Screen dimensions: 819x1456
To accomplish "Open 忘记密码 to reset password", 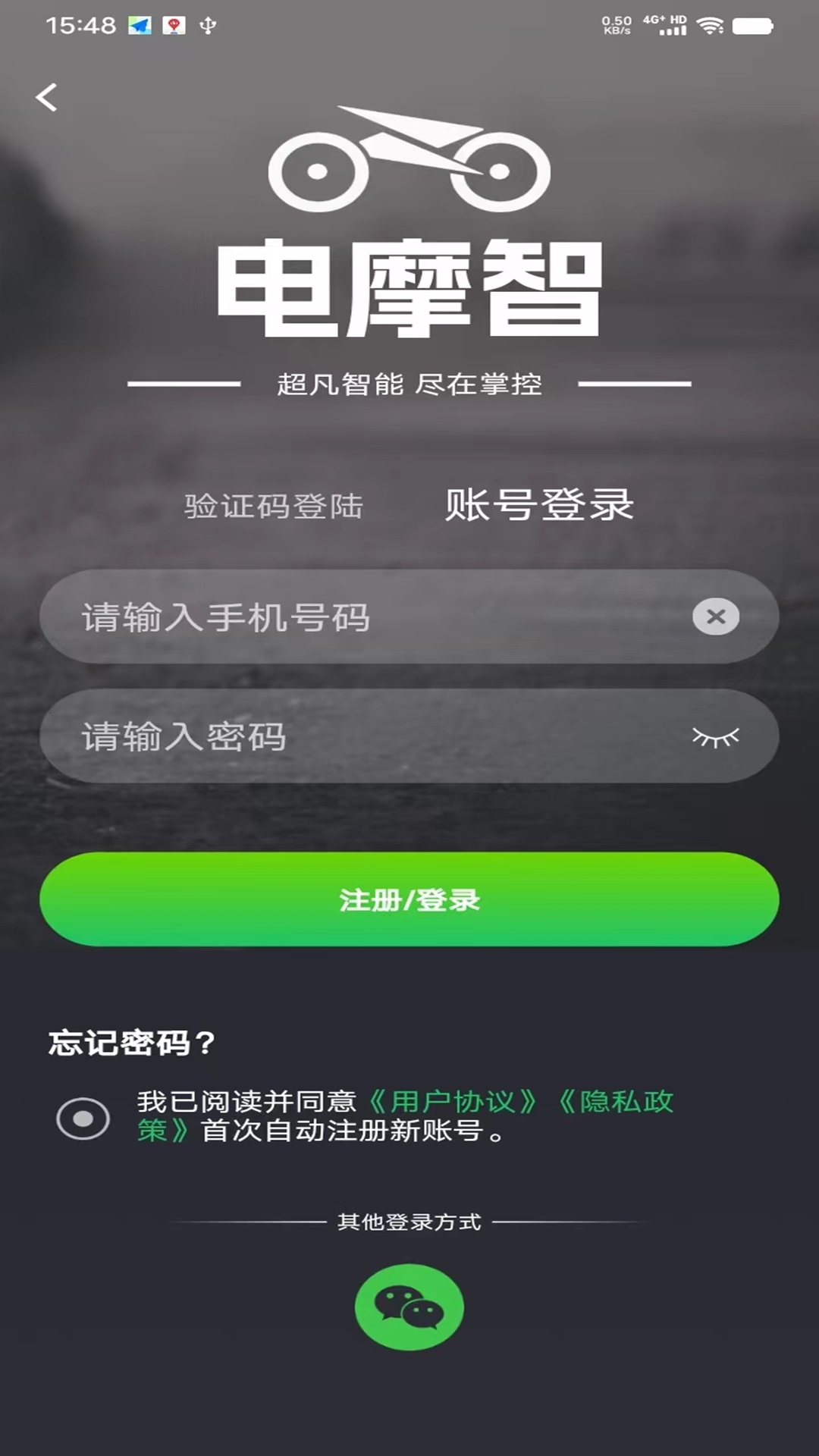I will (x=132, y=1043).
